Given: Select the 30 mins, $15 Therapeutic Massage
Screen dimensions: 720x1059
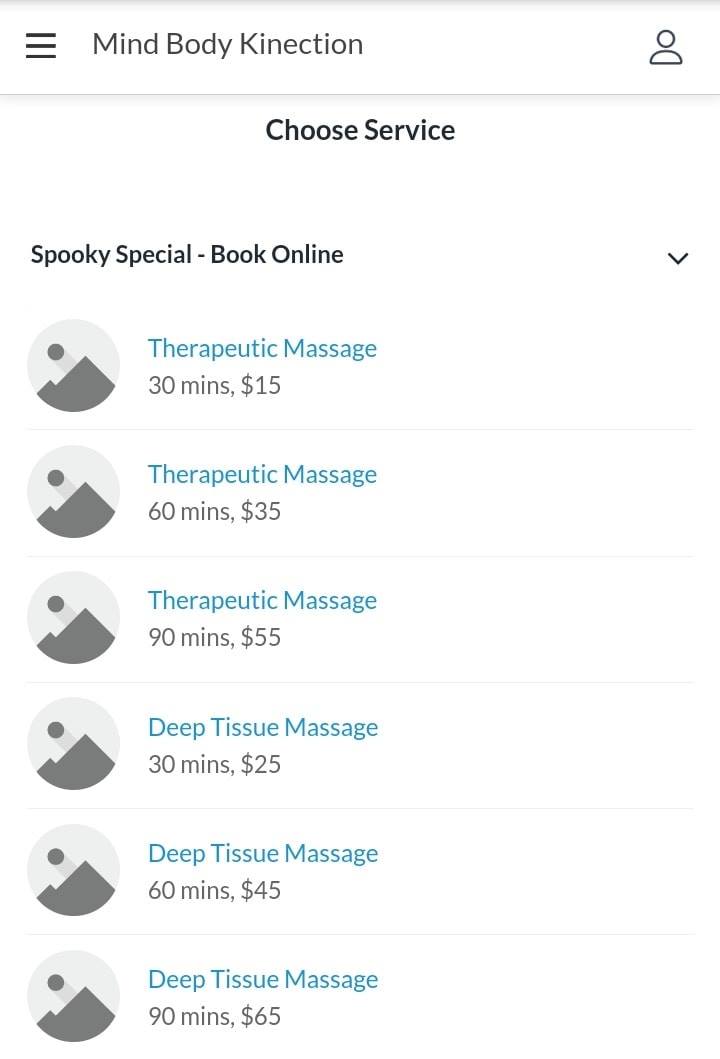Looking at the screenshot, I should [262, 349].
